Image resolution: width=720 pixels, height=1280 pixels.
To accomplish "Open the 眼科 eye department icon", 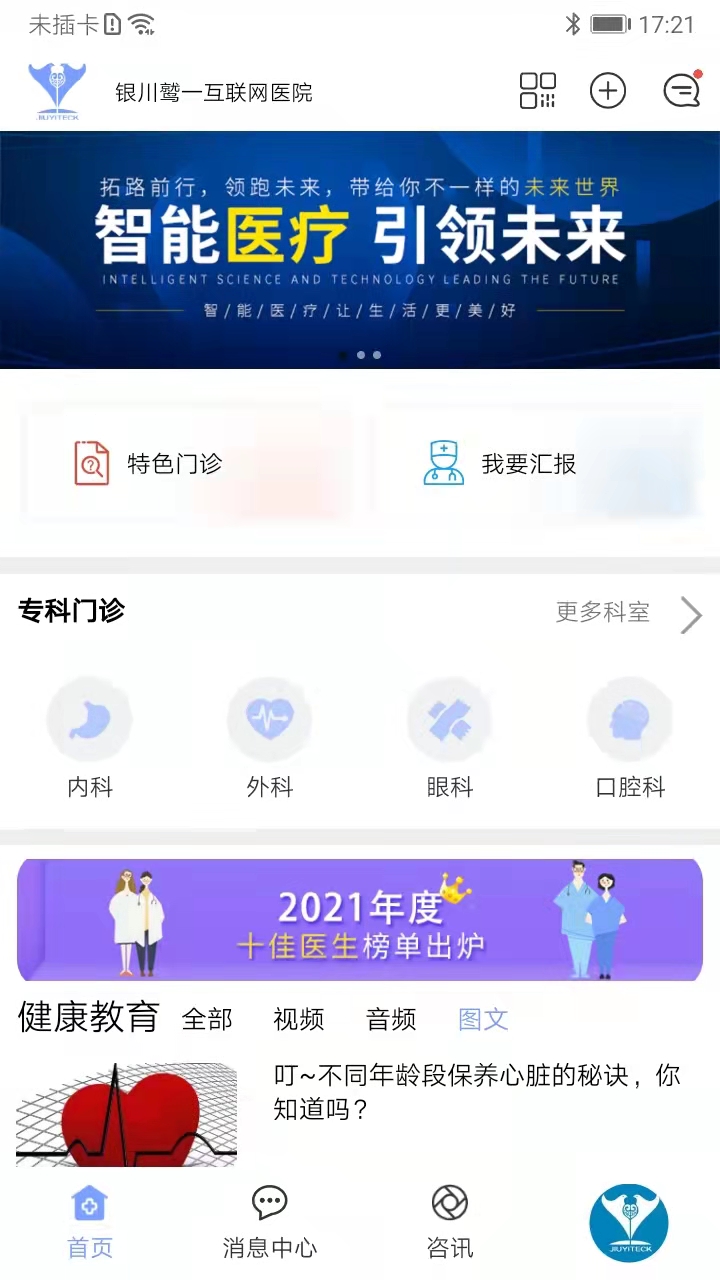I will 449,717.
